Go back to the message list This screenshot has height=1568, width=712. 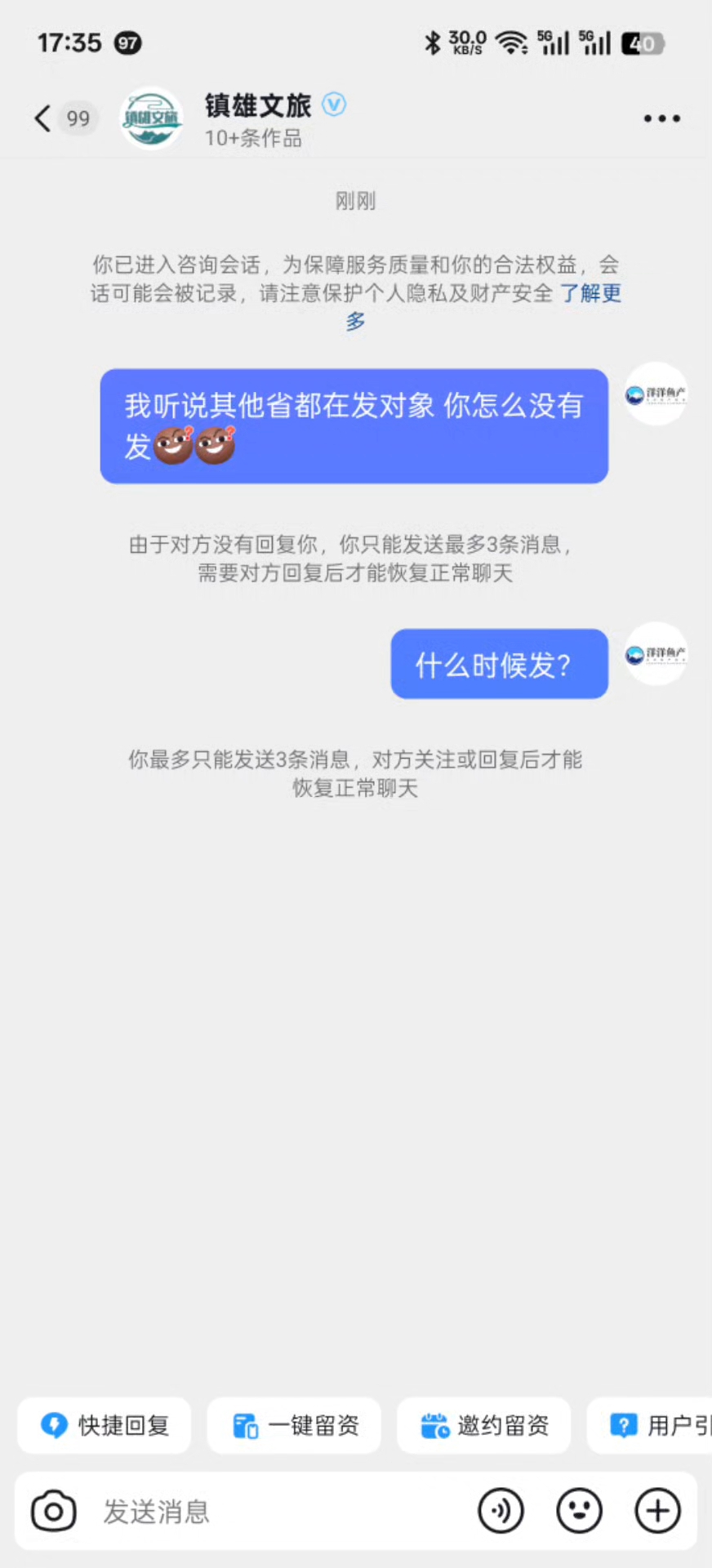(x=43, y=118)
